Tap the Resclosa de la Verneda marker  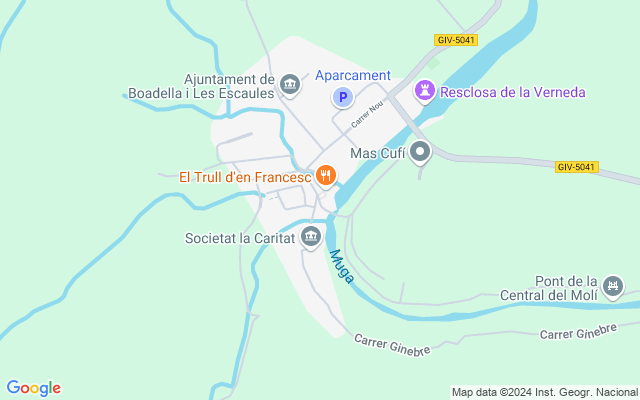tap(425, 92)
